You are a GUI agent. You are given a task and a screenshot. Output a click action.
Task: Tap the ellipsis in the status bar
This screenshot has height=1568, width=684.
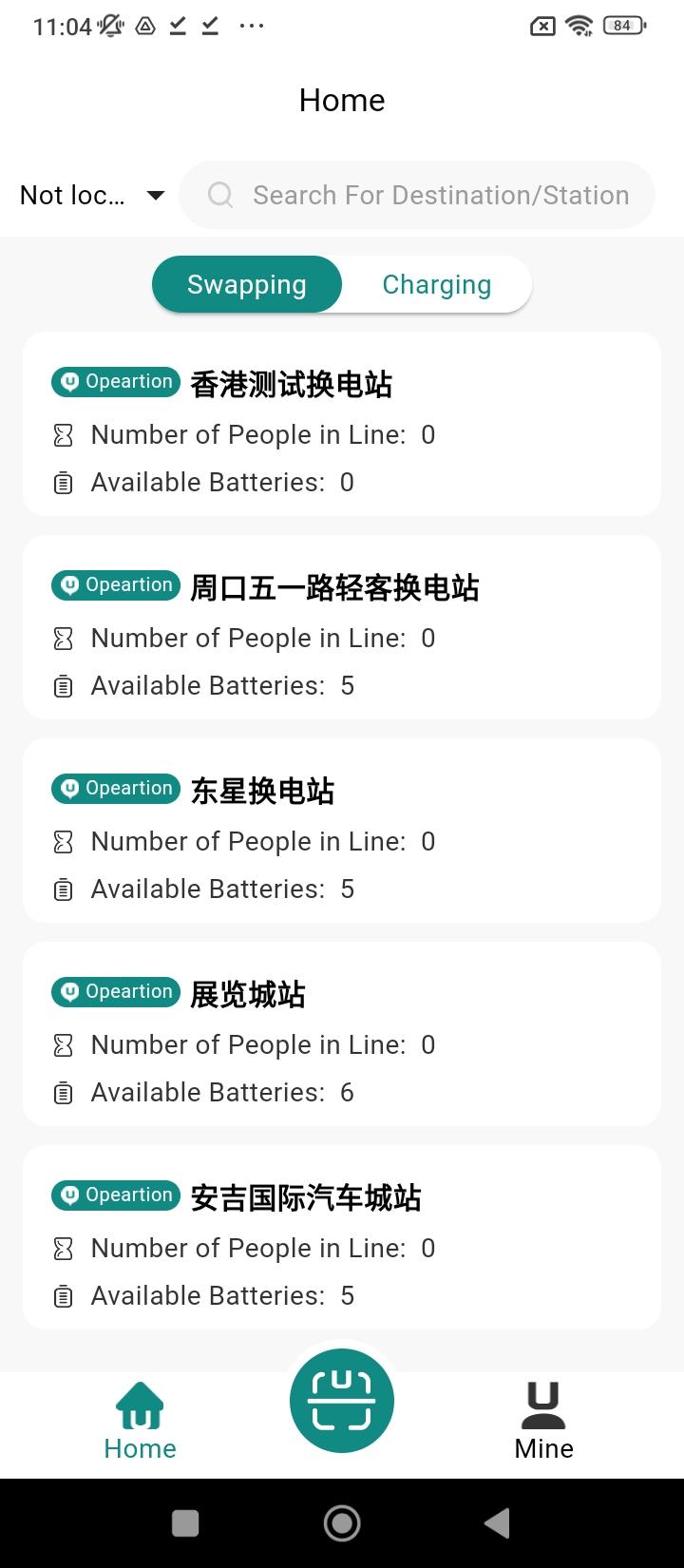point(251,26)
